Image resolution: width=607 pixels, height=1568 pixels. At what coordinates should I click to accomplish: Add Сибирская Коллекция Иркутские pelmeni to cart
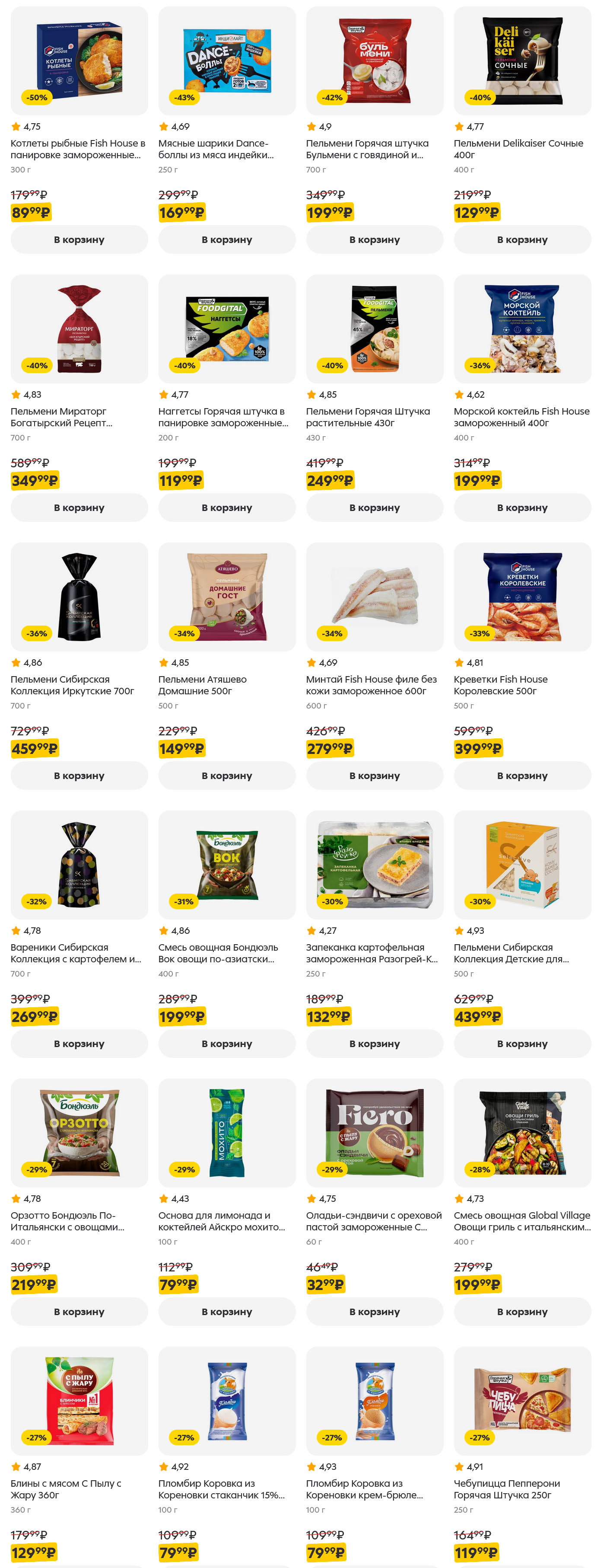tap(79, 776)
